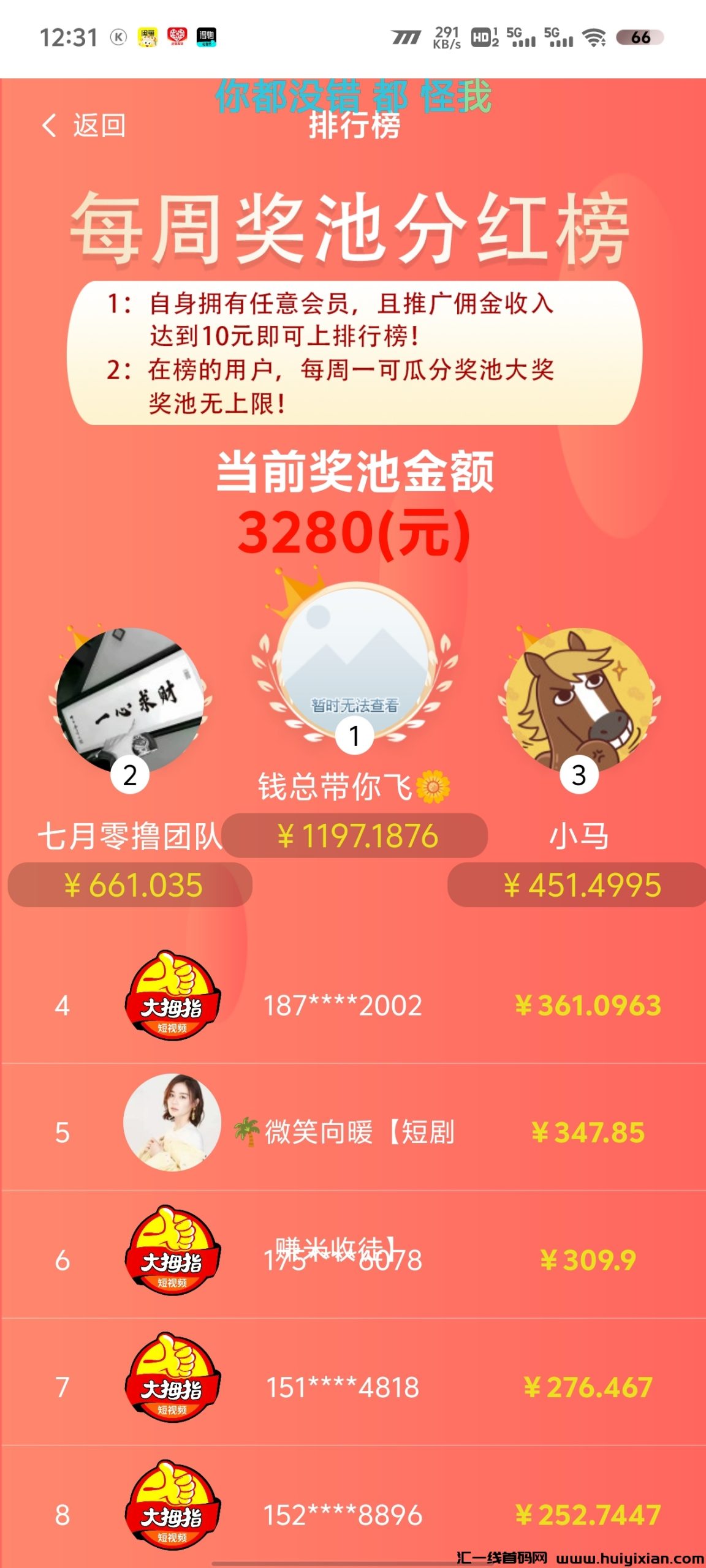Tap the 5G signal indicator
The width and height of the screenshot is (706, 1568).
522,38
